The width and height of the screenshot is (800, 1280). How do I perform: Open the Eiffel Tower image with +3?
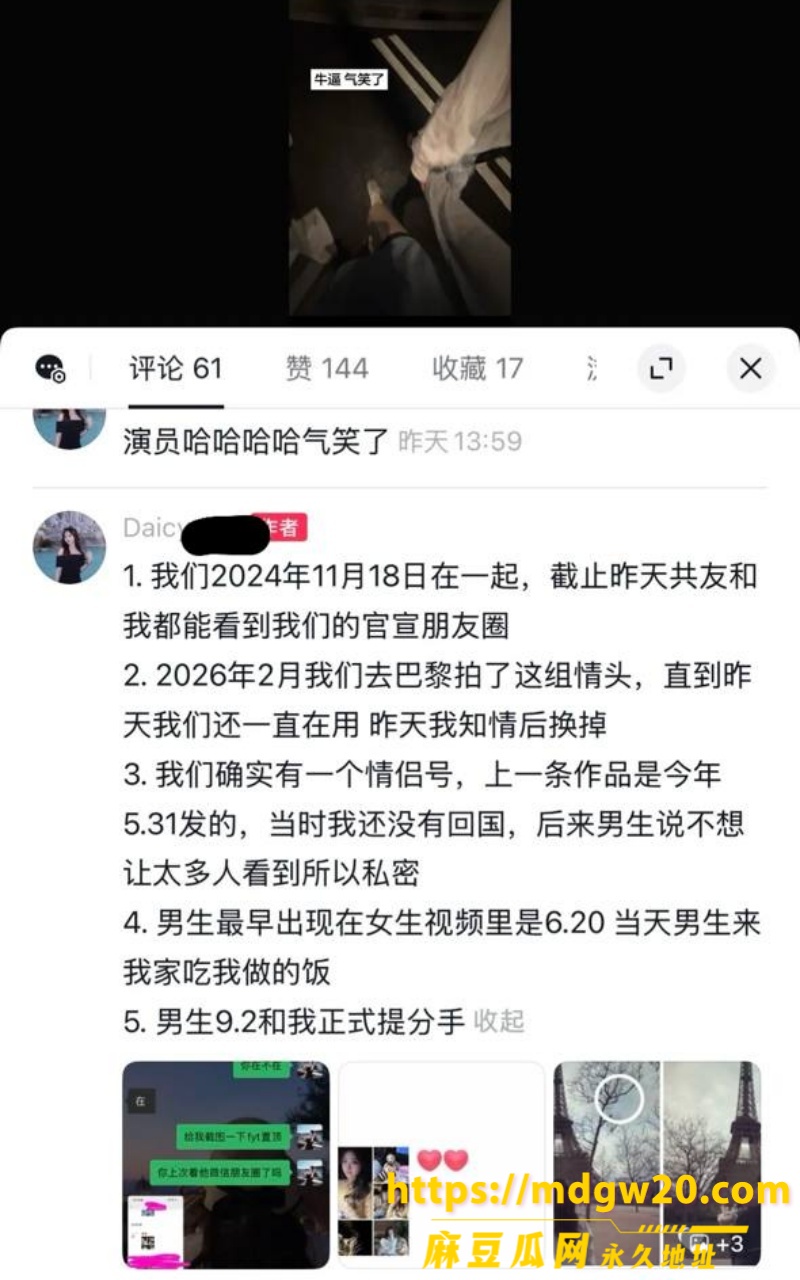657,1164
